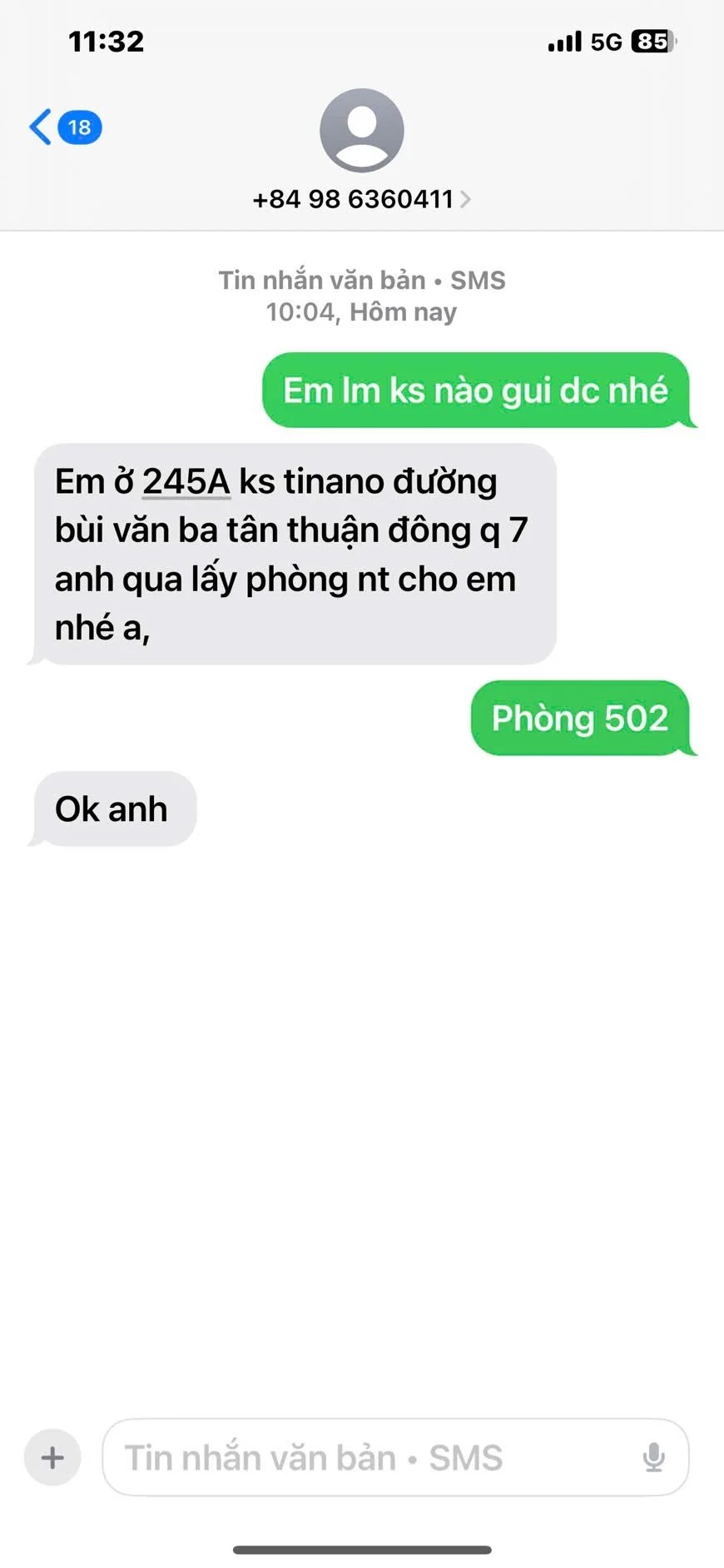Focus the SMS text message field

tap(366, 1457)
